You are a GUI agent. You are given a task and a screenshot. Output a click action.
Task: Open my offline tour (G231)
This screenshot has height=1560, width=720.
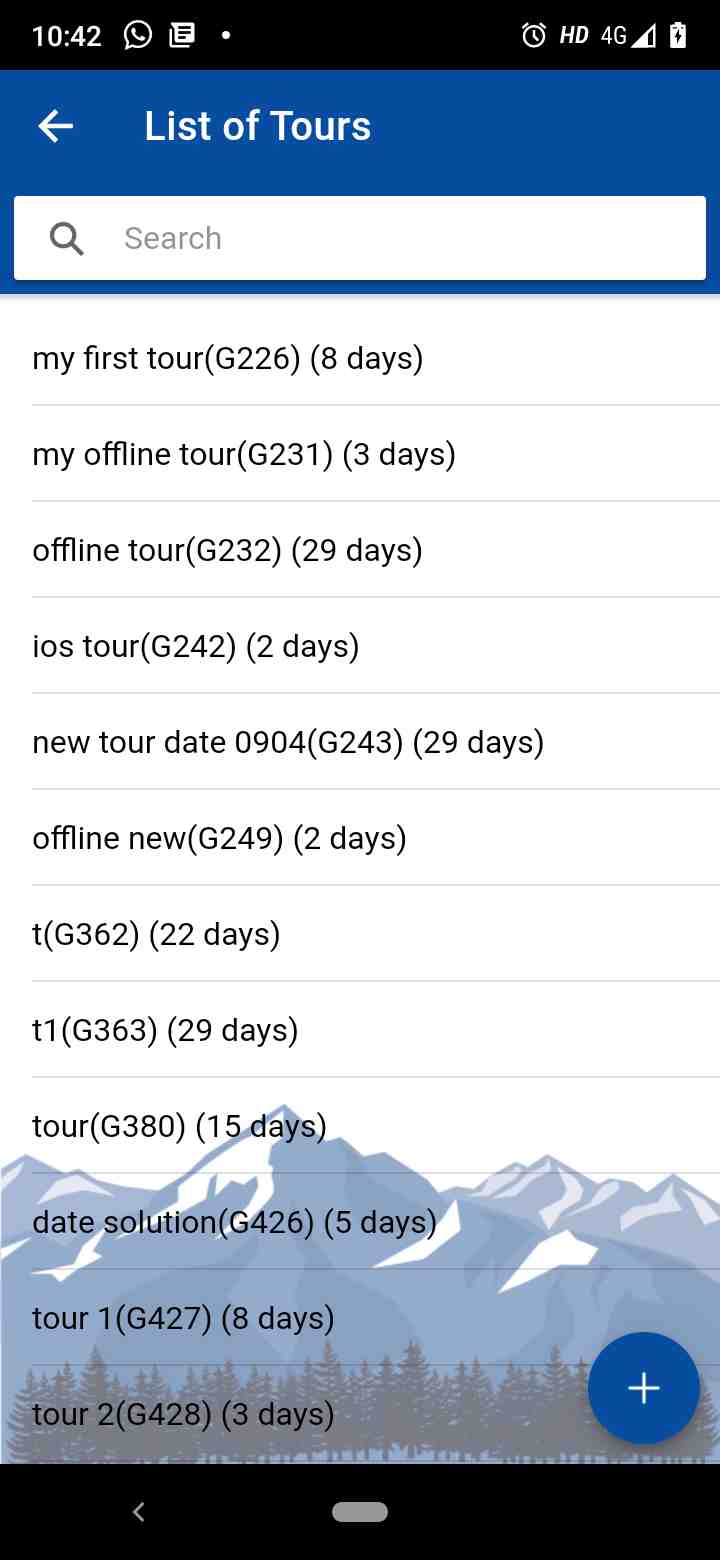pyautogui.click(x=244, y=454)
